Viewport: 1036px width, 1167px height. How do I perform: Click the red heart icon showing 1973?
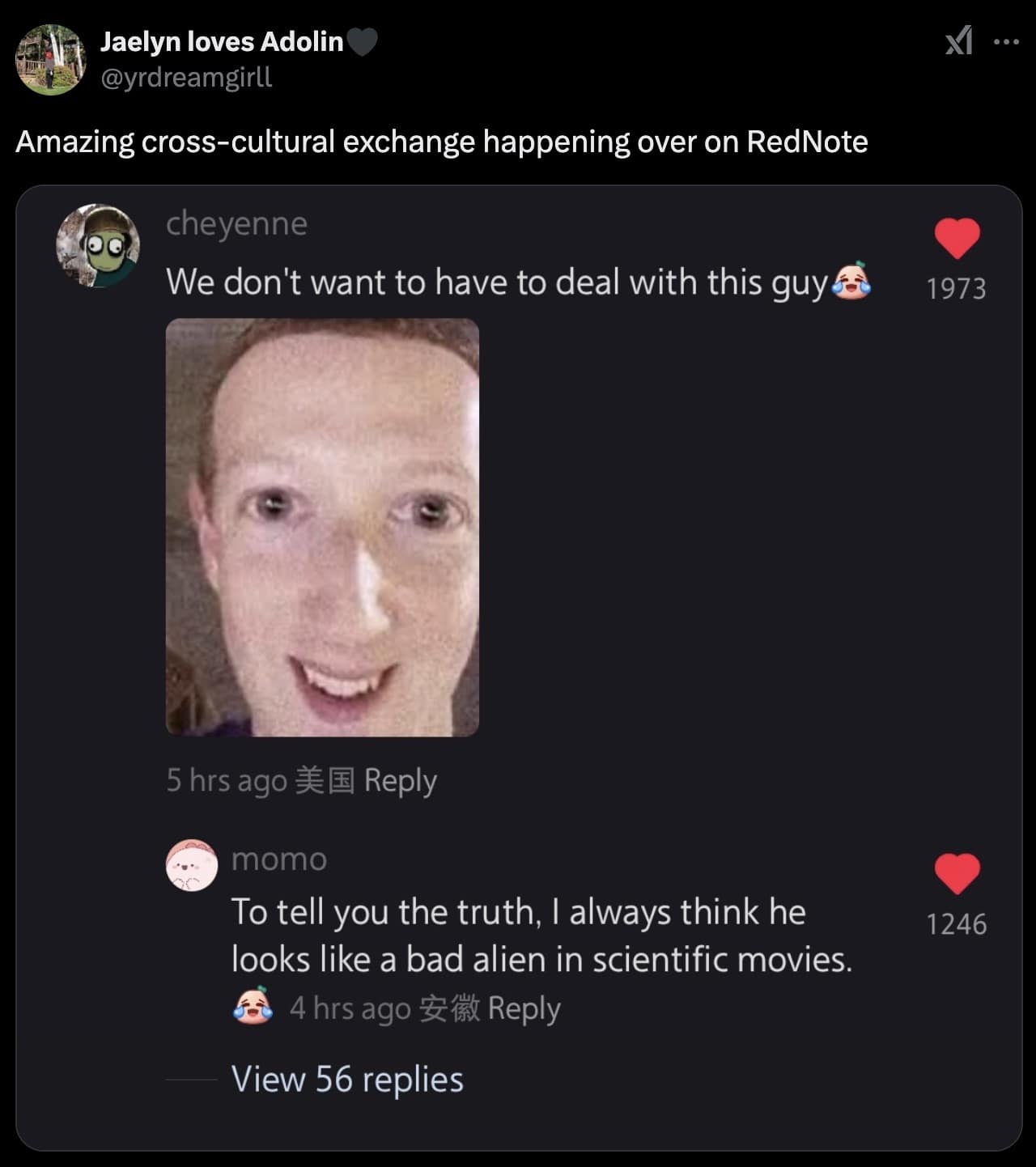[x=957, y=240]
